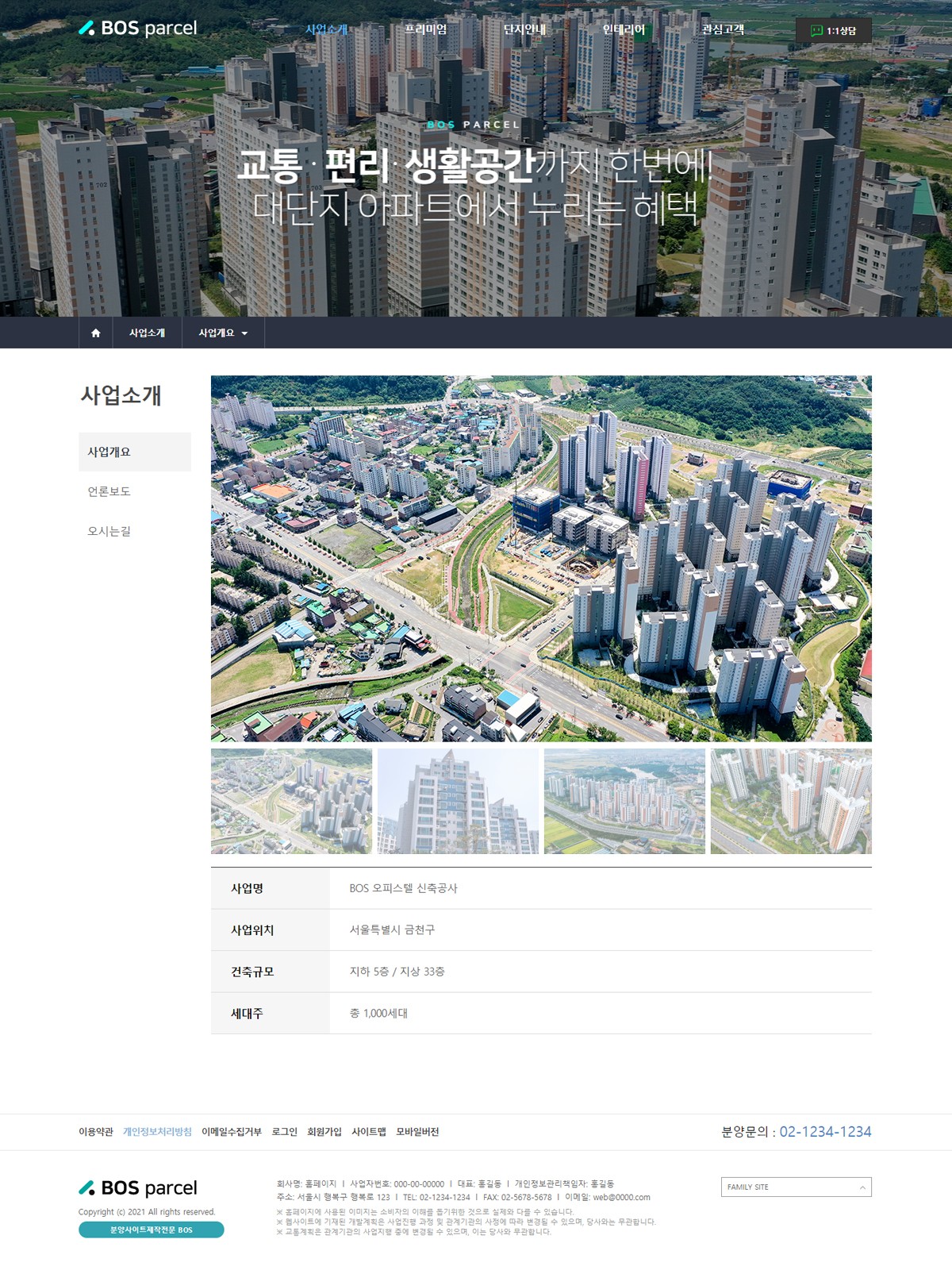Screen dimensions: 952x1270
Task: Tap the home icon in breadcrumb bar
Action: (96, 333)
